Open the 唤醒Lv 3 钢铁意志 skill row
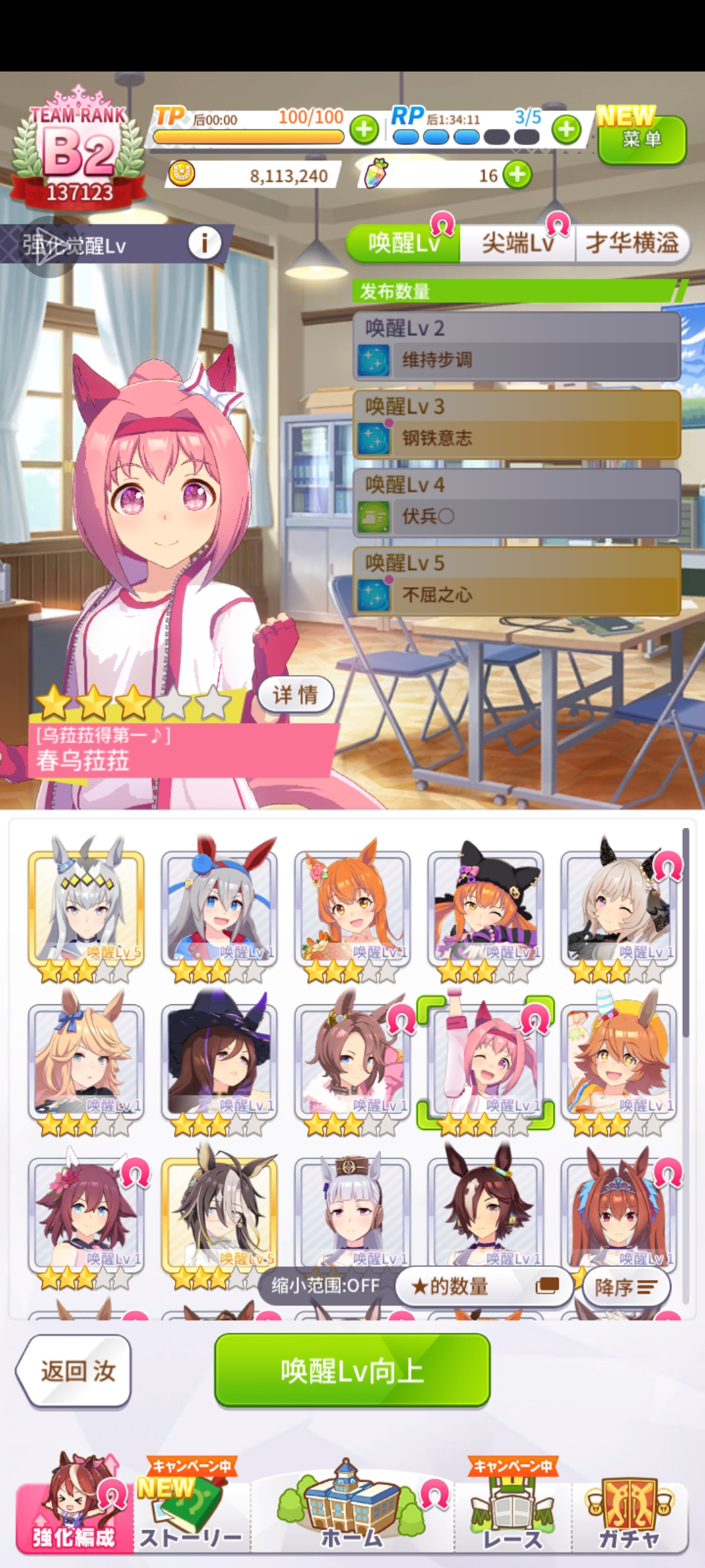Image resolution: width=705 pixels, height=1568 pixels. 516,425
